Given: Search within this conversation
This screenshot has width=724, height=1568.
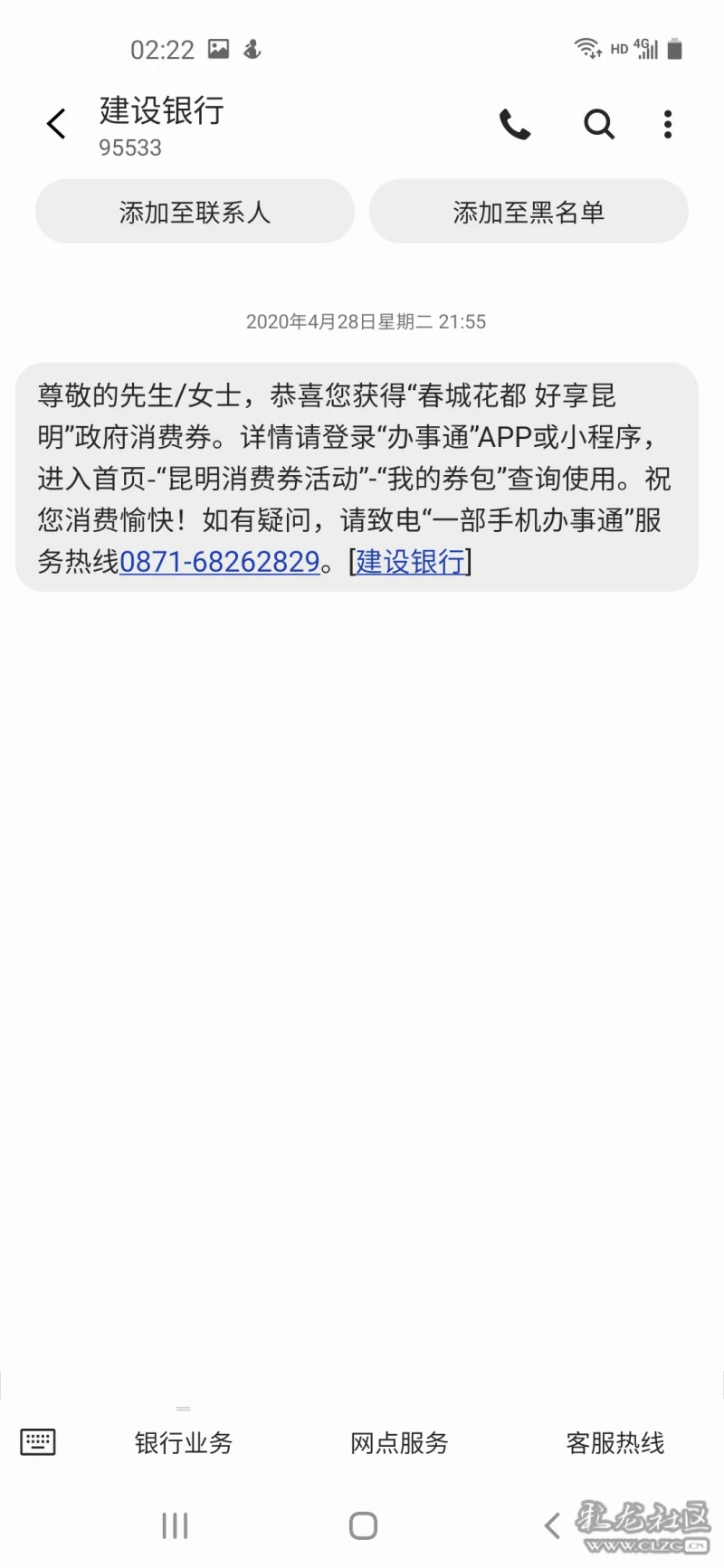Looking at the screenshot, I should [598, 124].
